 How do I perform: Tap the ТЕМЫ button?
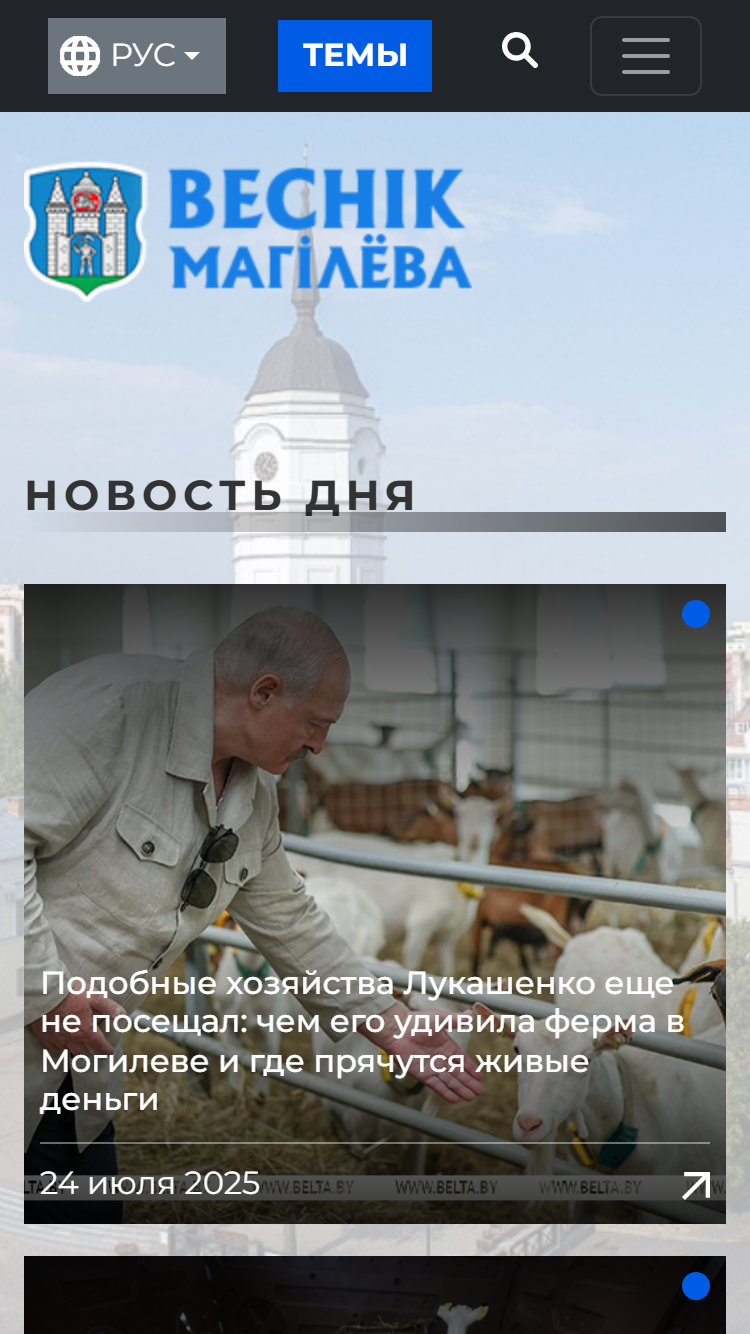pos(355,56)
